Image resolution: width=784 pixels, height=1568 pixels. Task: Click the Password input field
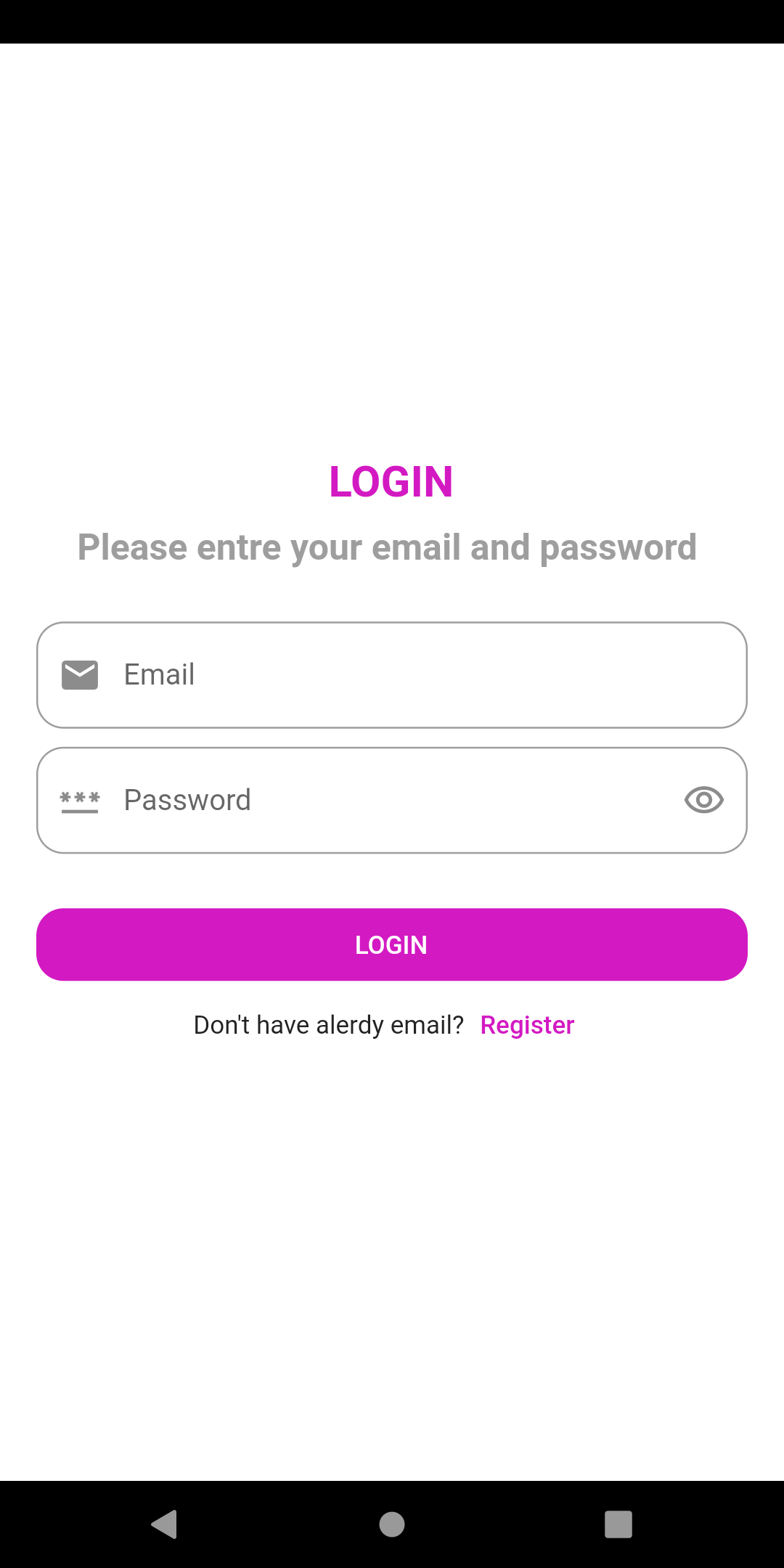(392, 799)
